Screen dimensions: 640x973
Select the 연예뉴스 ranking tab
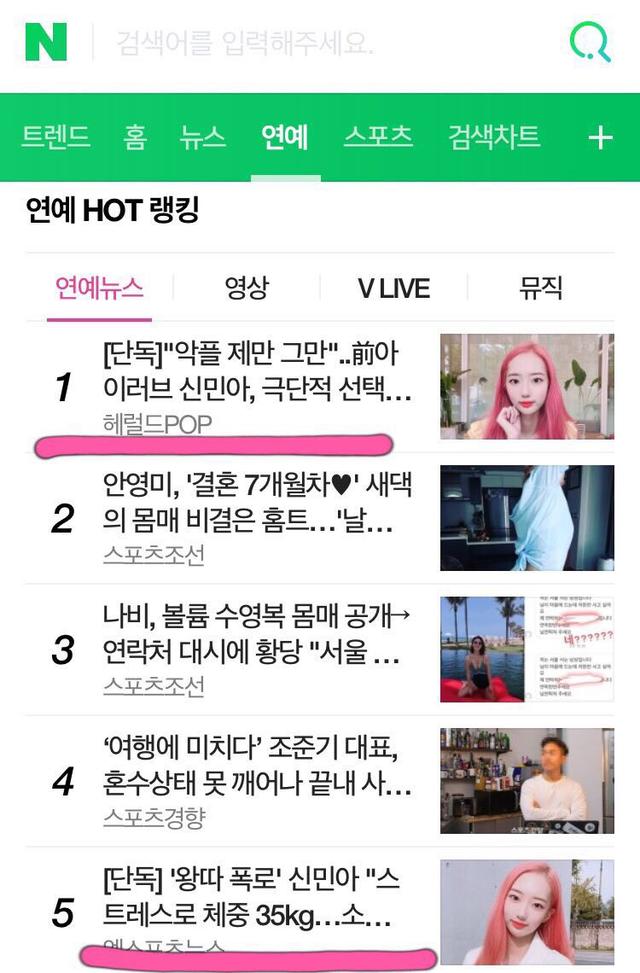99,289
